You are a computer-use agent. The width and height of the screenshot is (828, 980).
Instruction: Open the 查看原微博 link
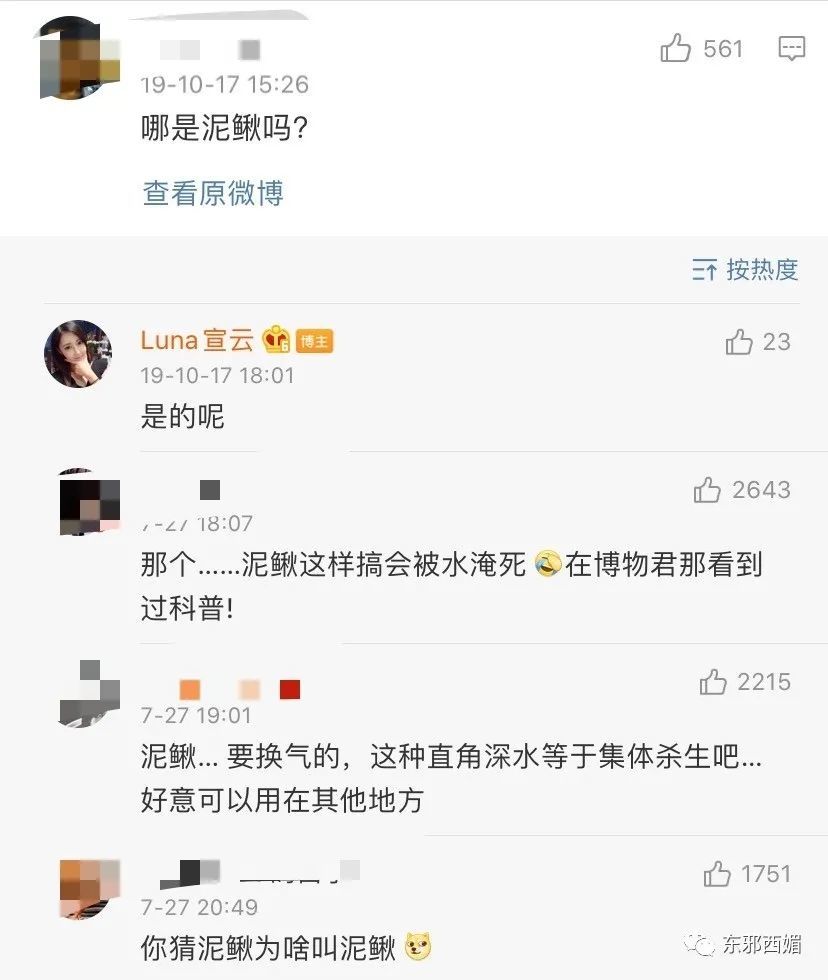click(211, 193)
